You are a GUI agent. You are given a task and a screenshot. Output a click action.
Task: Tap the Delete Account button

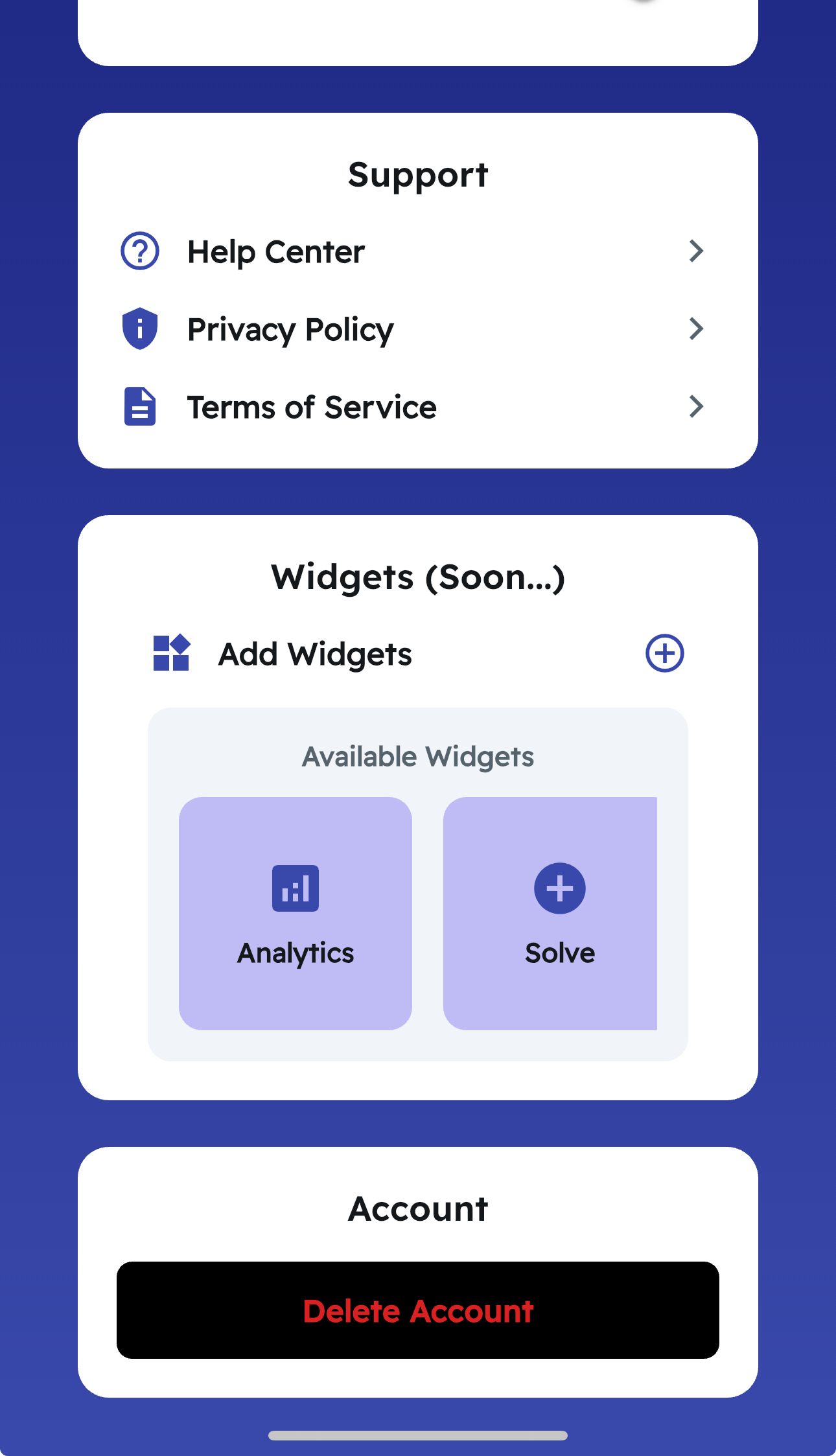[x=418, y=1310]
